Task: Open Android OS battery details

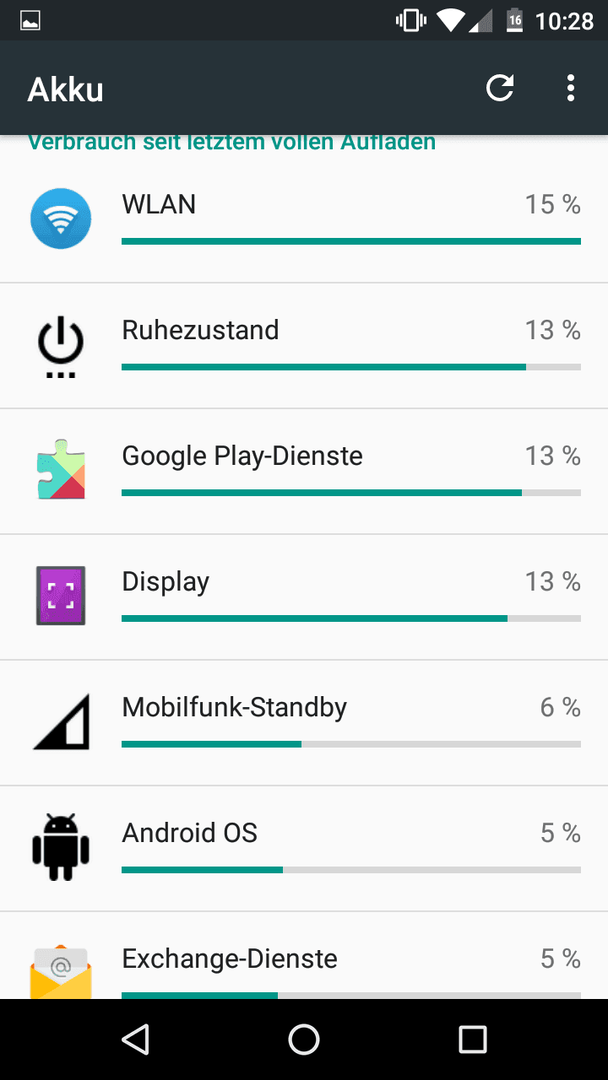Action: pyautogui.click(x=304, y=849)
